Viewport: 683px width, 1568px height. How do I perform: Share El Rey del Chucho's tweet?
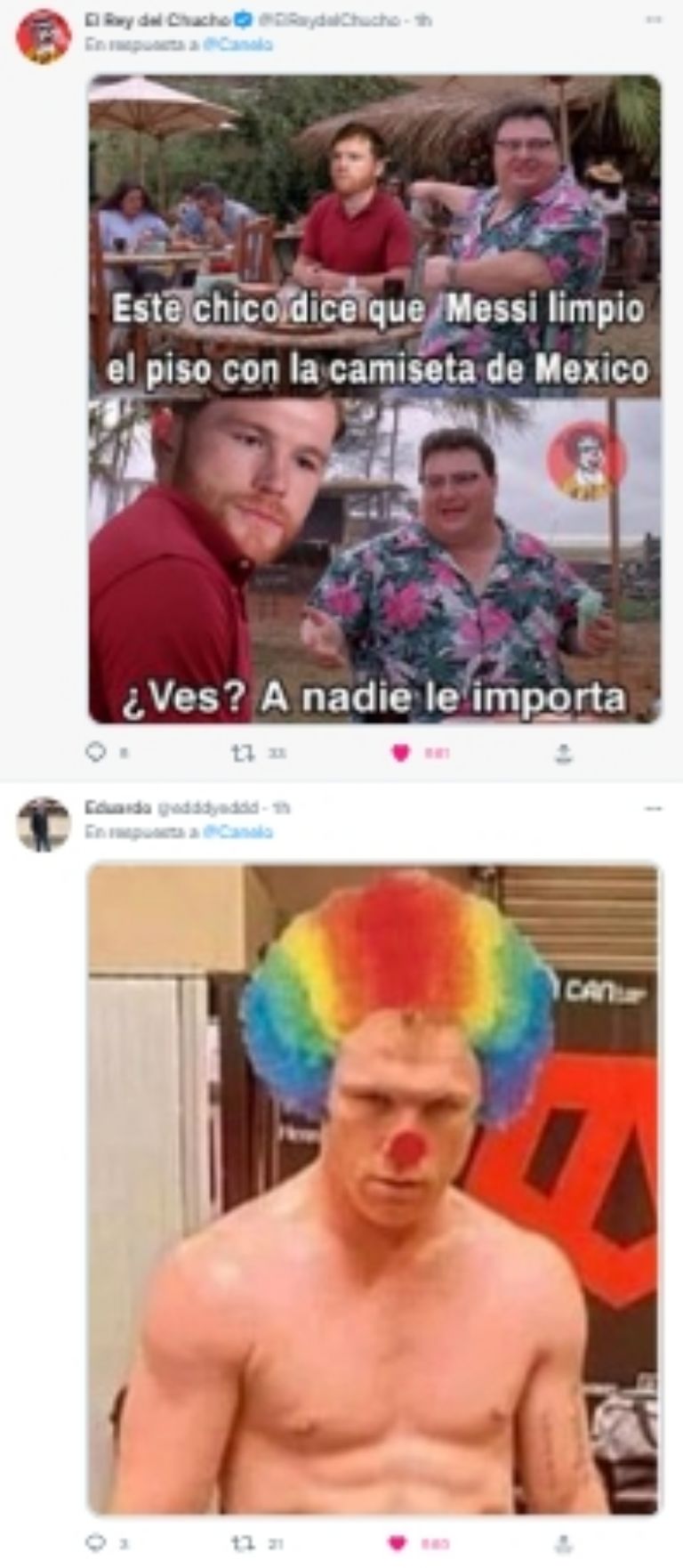click(x=563, y=754)
